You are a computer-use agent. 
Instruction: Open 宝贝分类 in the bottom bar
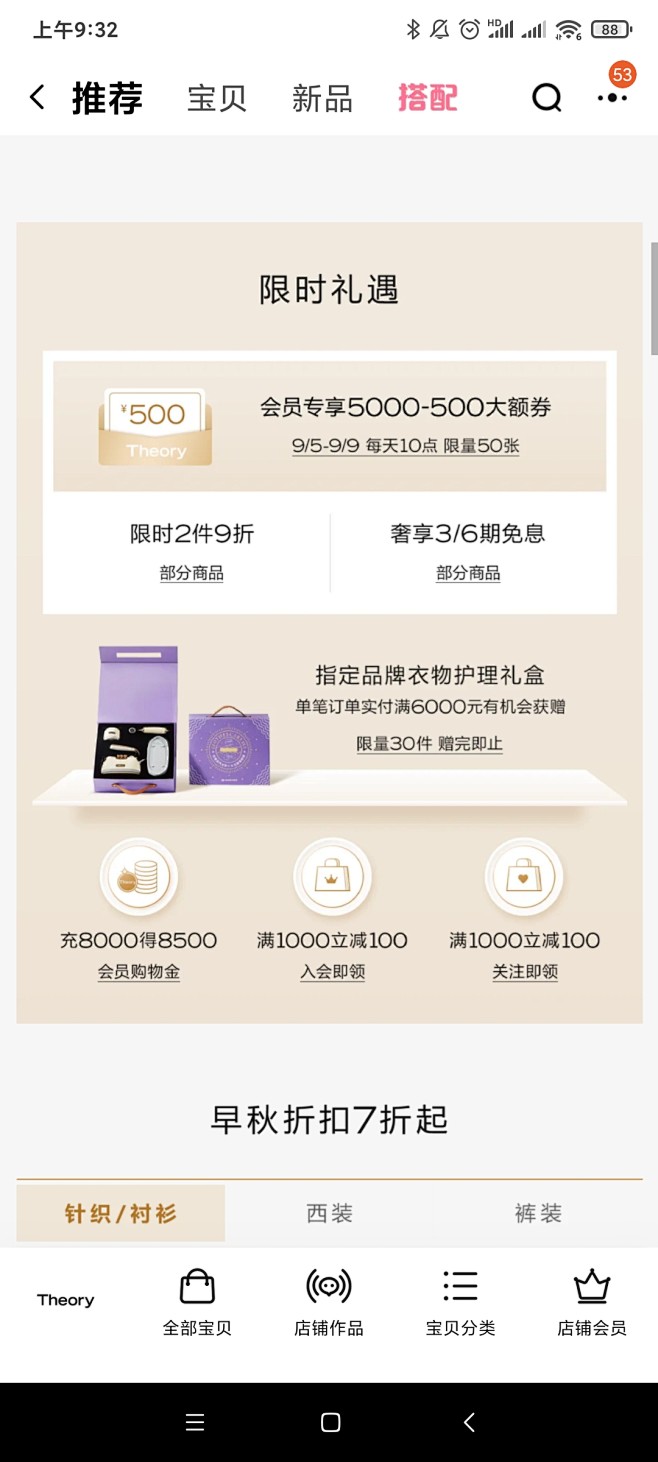pos(460,1301)
